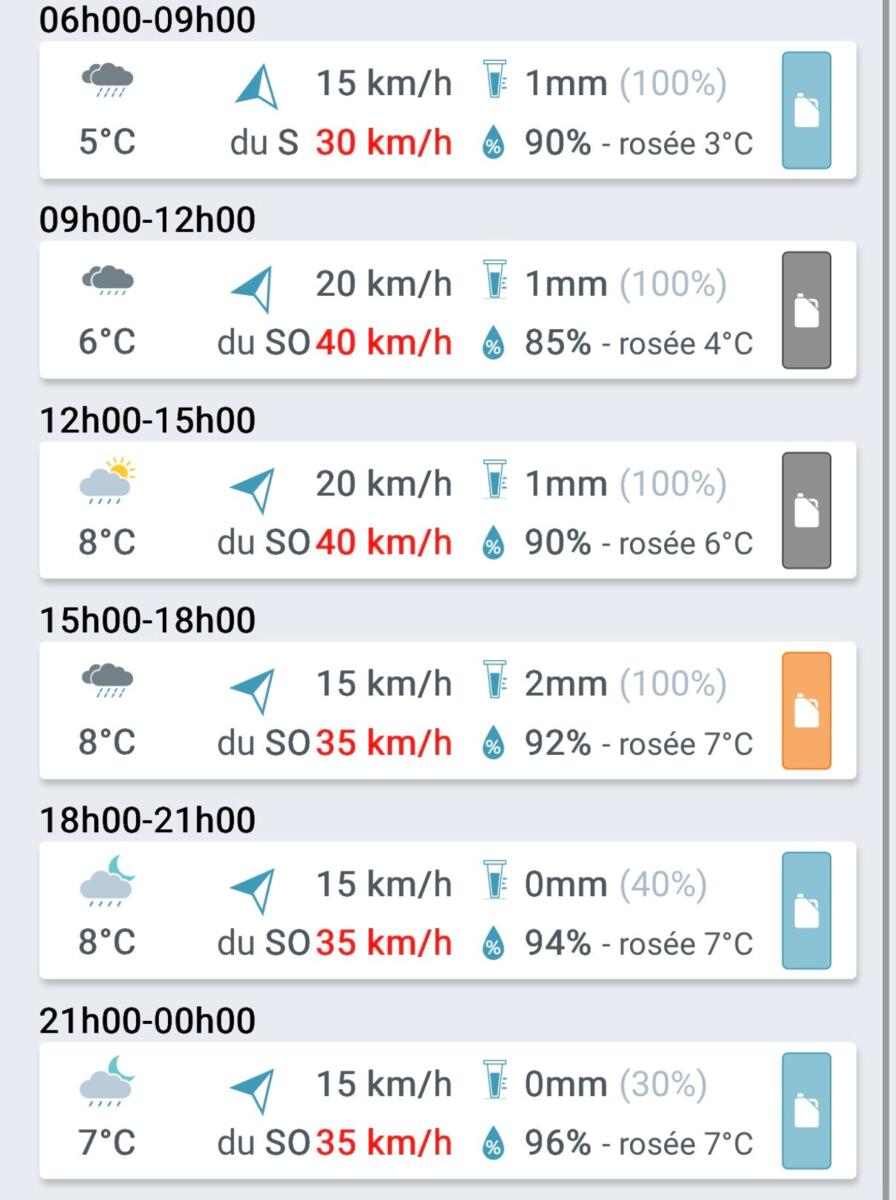This screenshot has height=1200, width=896.
Task: Tap the grey spraying icon for 09h00-12h00
Action: tap(806, 310)
